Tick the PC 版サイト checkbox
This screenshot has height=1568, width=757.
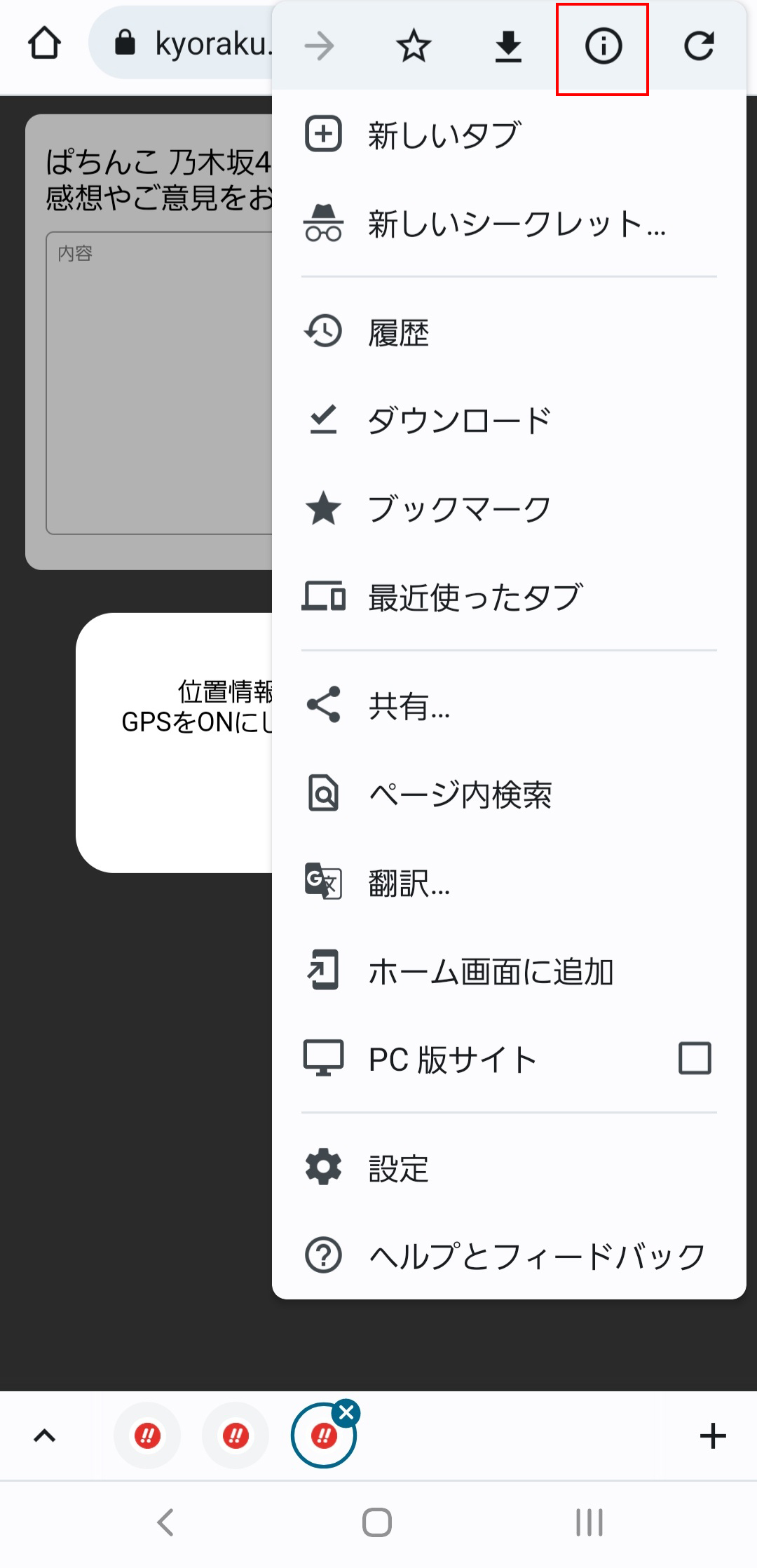(695, 1058)
